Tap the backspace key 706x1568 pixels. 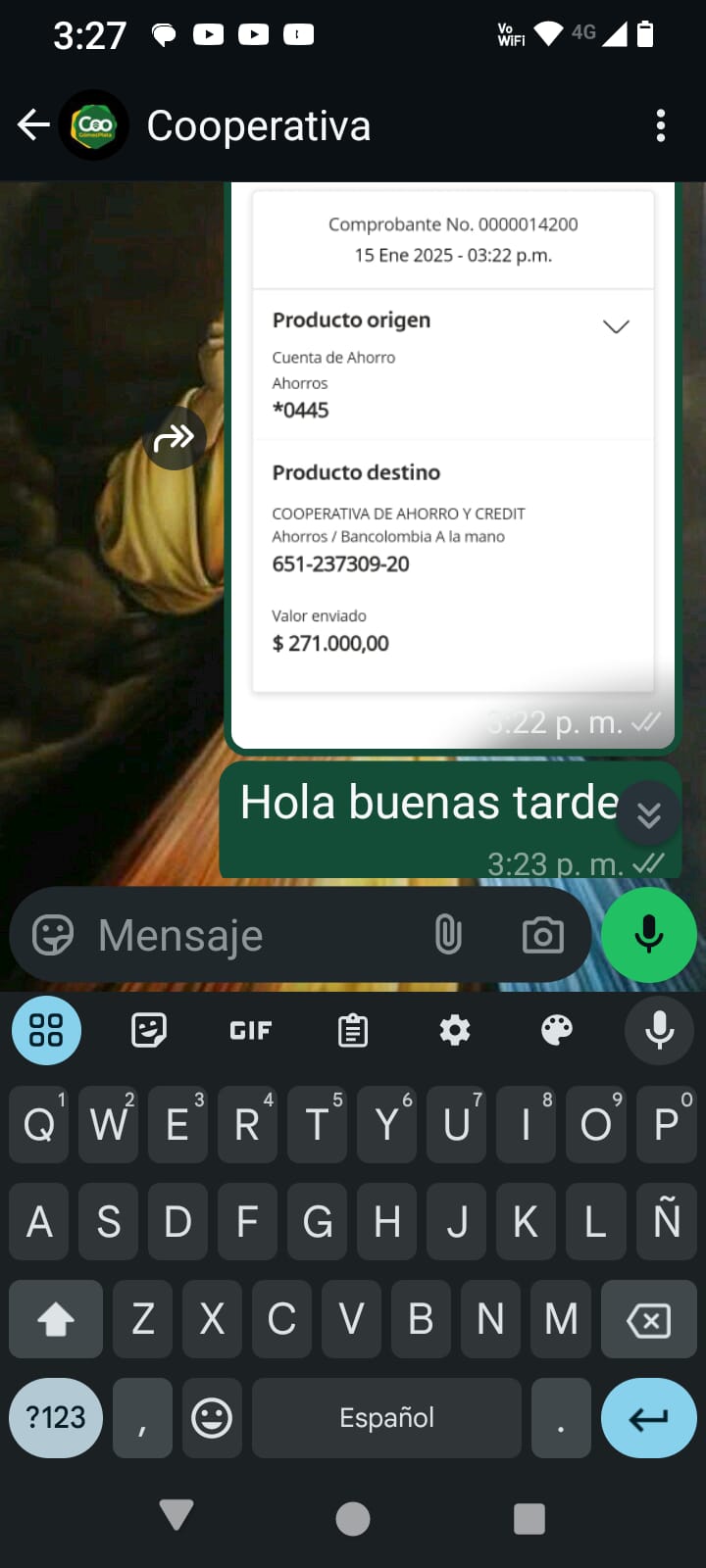(x=648, y=1319)
